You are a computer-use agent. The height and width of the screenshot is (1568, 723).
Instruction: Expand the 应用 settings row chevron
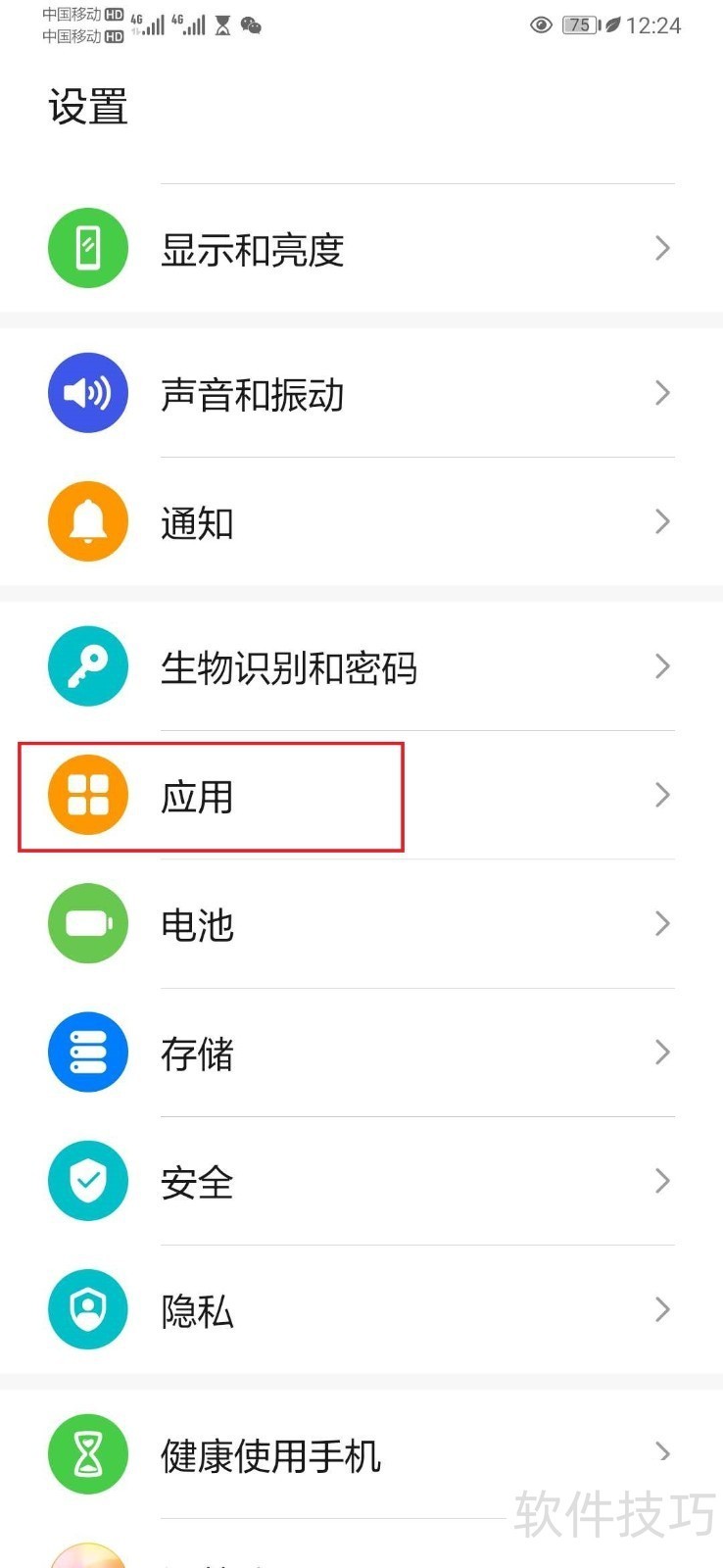tap(662, 795)
